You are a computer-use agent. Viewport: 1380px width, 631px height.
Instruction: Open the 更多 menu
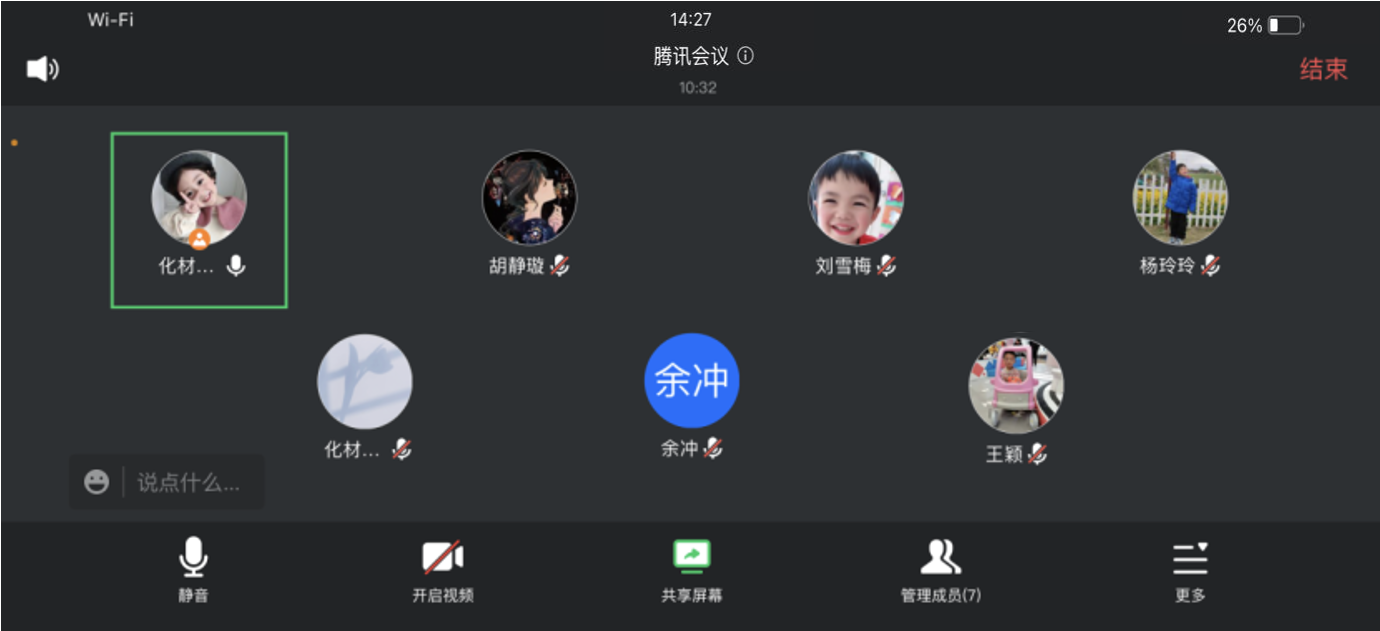[1190, 569]
